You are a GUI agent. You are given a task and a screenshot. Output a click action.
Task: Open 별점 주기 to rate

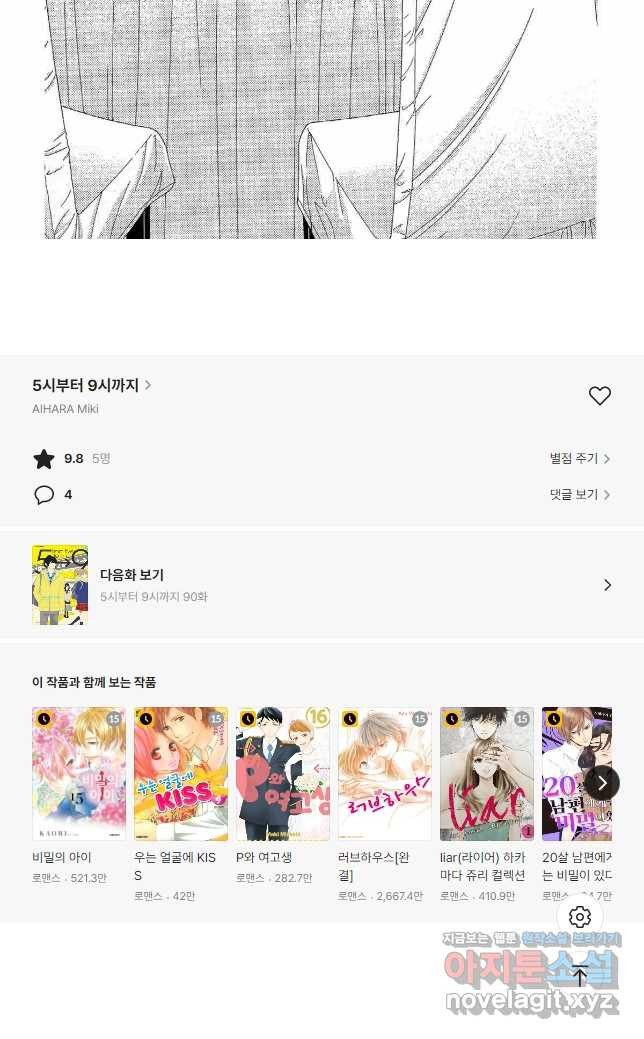click(580, 458)
